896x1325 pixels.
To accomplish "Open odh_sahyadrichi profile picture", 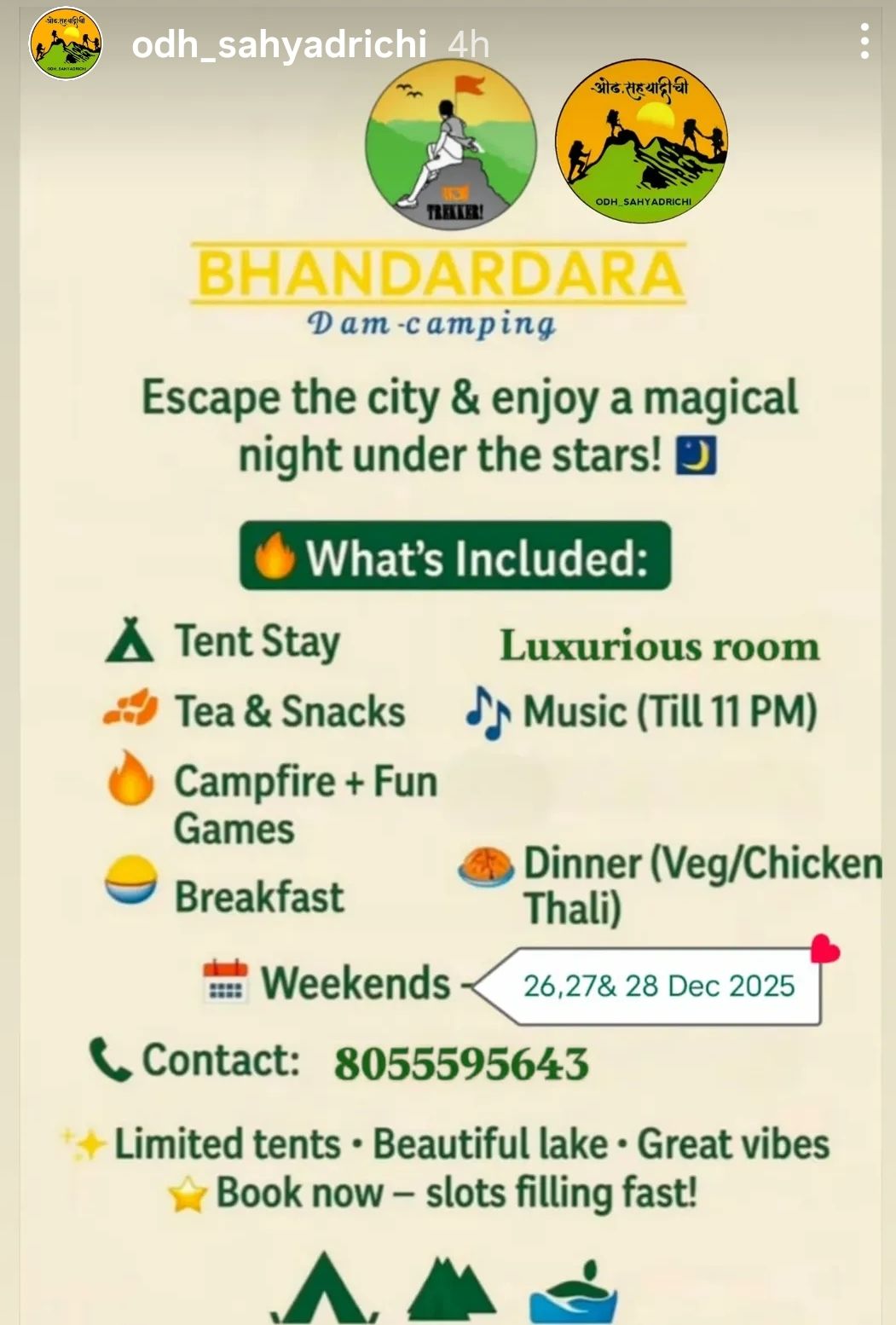I will coord(66,43).
